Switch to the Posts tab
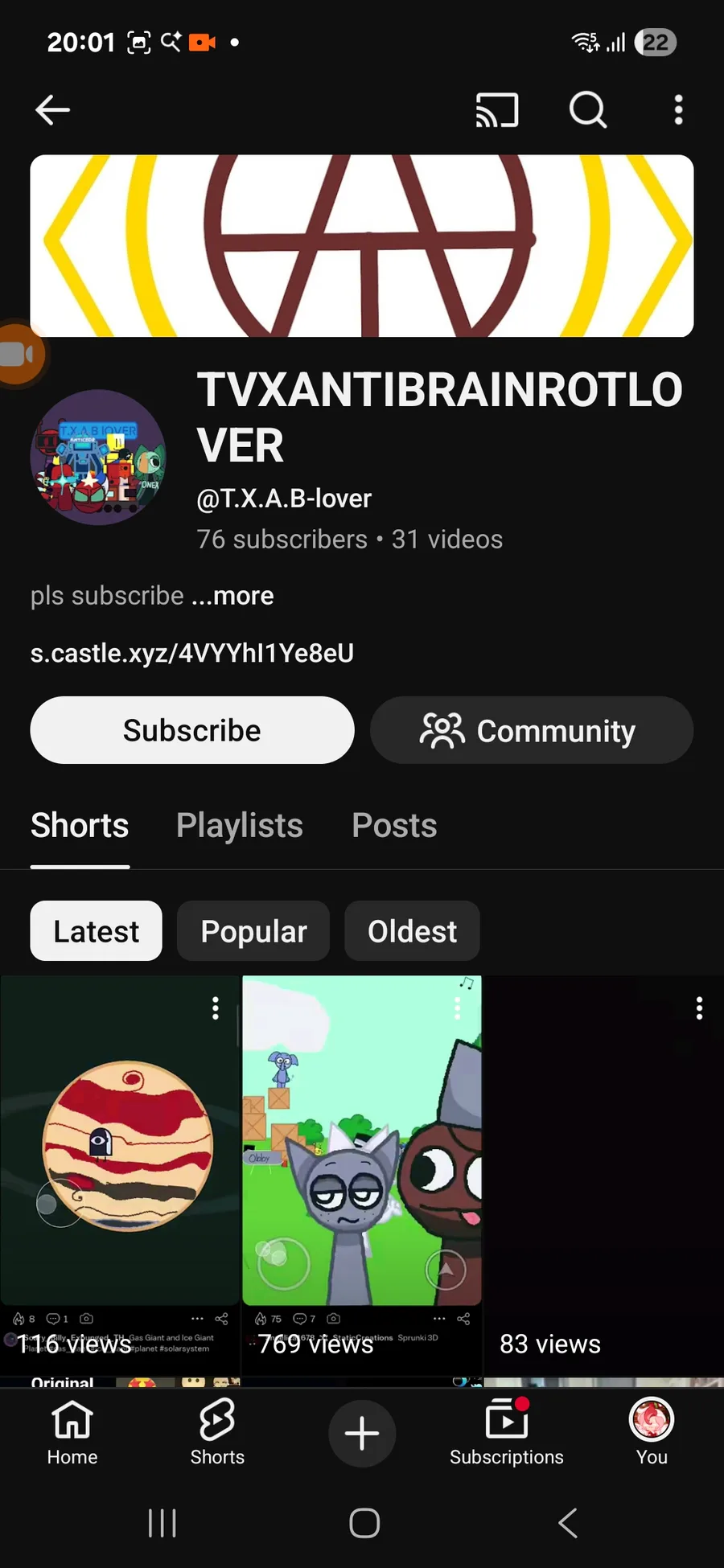This screenshot has width=724, height=1568. (x=394, y=826)
